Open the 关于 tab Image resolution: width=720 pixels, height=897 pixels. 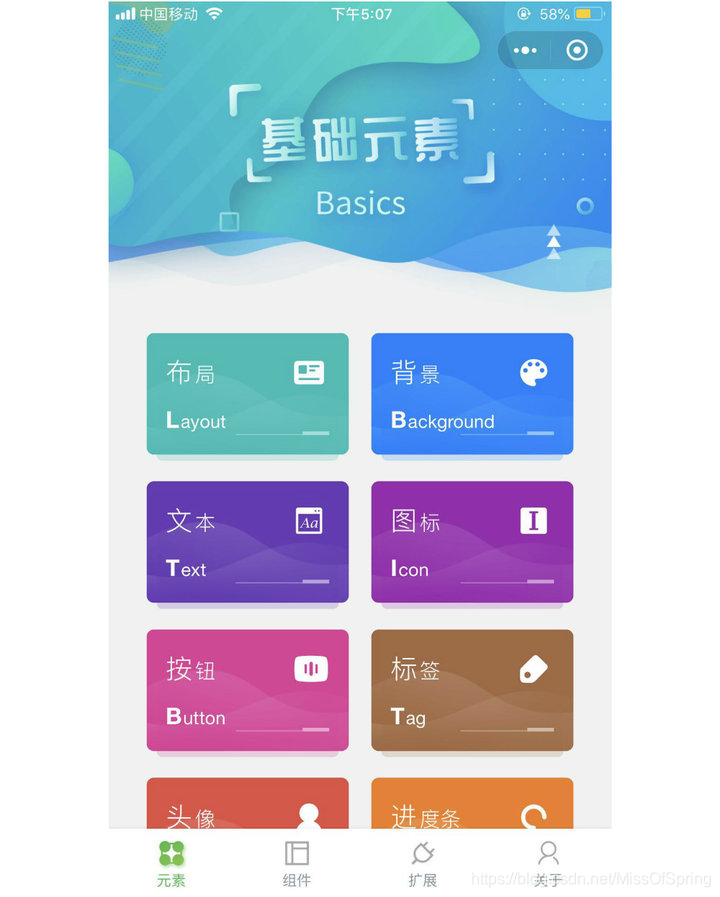tap(548, 862)
